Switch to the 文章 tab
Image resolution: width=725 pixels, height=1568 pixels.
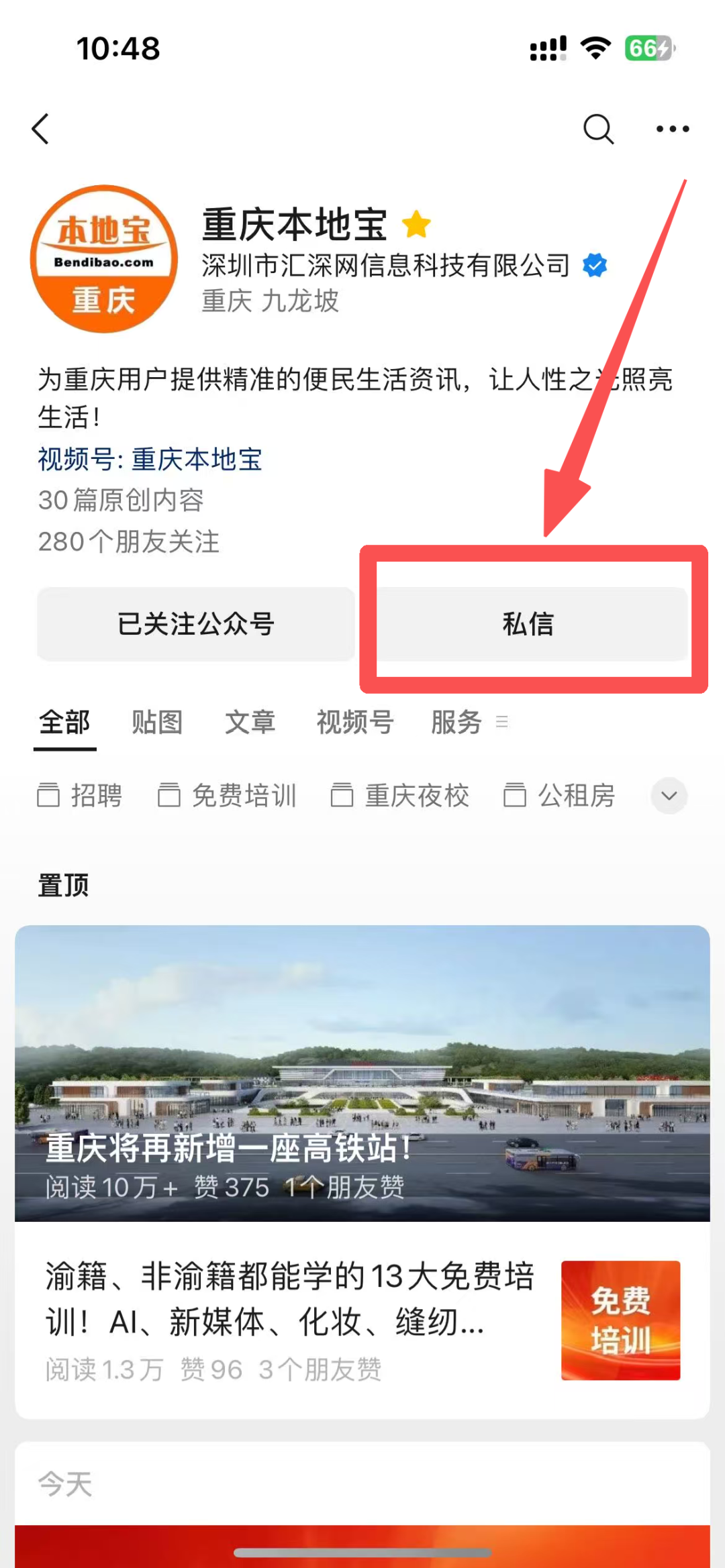[250, 723]
